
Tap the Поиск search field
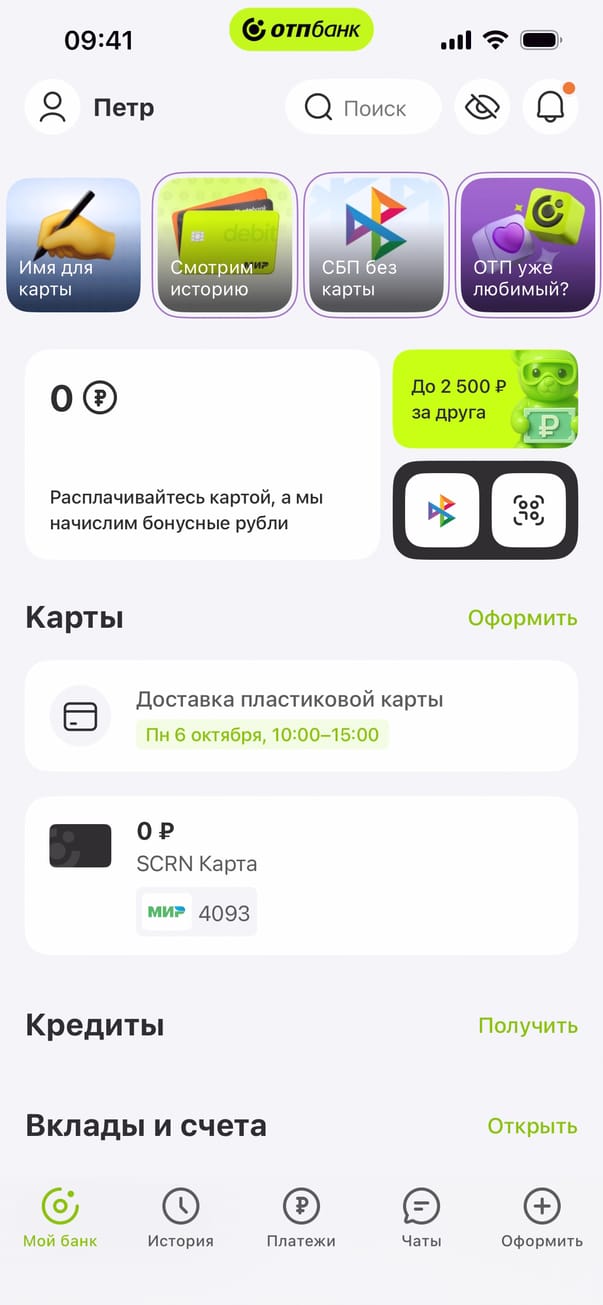pos(363,107)
